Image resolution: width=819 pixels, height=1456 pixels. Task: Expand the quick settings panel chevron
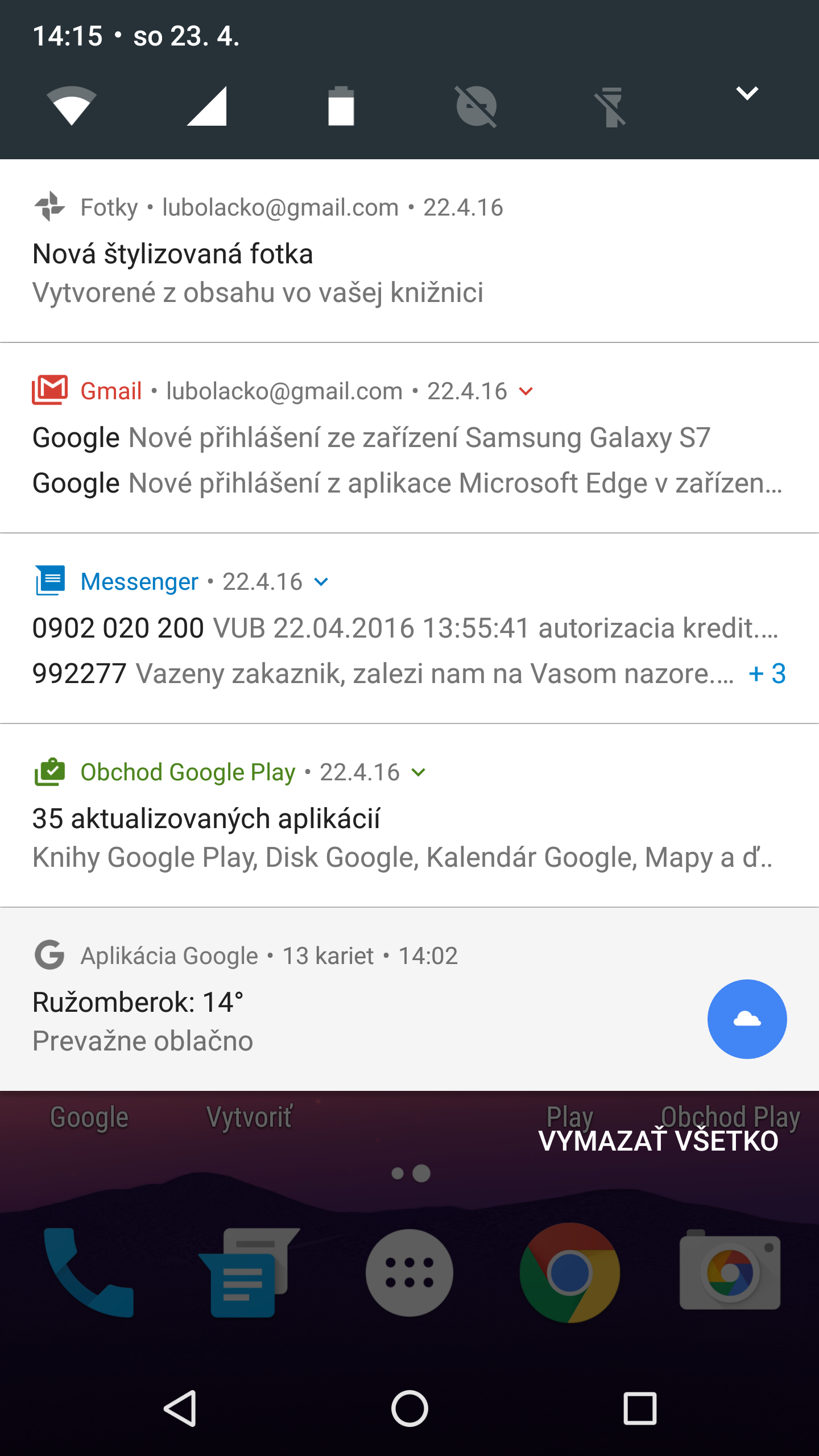click(747, 93)
